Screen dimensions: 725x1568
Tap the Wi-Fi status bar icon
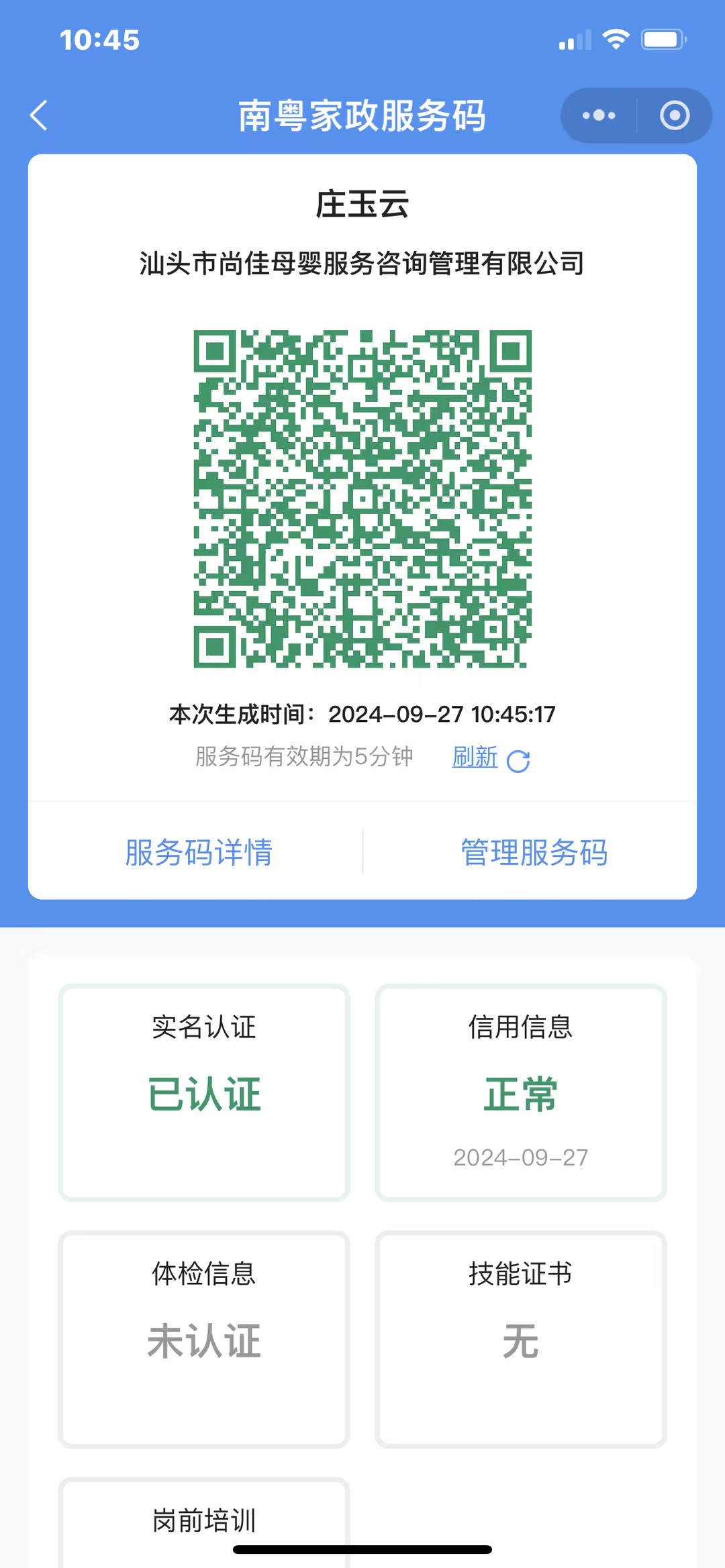pyautogui.click(x=614, y=40)
